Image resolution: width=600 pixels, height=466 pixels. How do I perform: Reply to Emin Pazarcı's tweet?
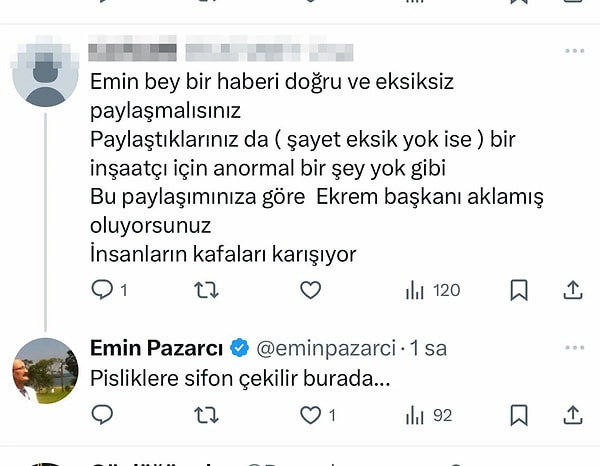[103, 414]
